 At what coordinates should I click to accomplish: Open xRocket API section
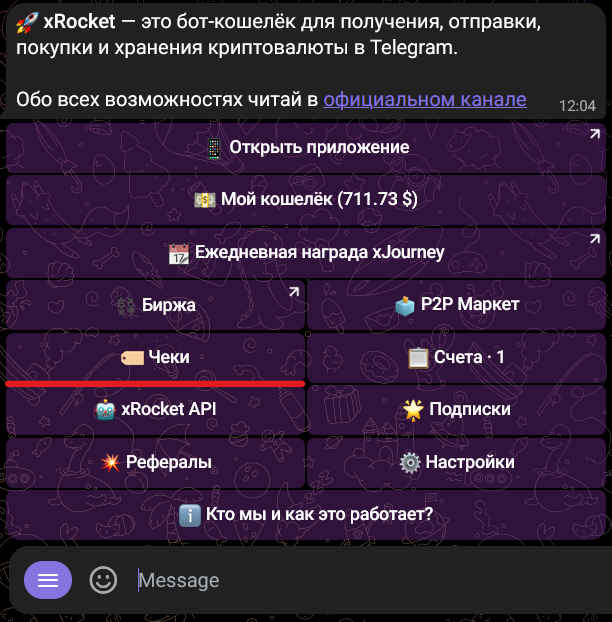click(155, 409)
